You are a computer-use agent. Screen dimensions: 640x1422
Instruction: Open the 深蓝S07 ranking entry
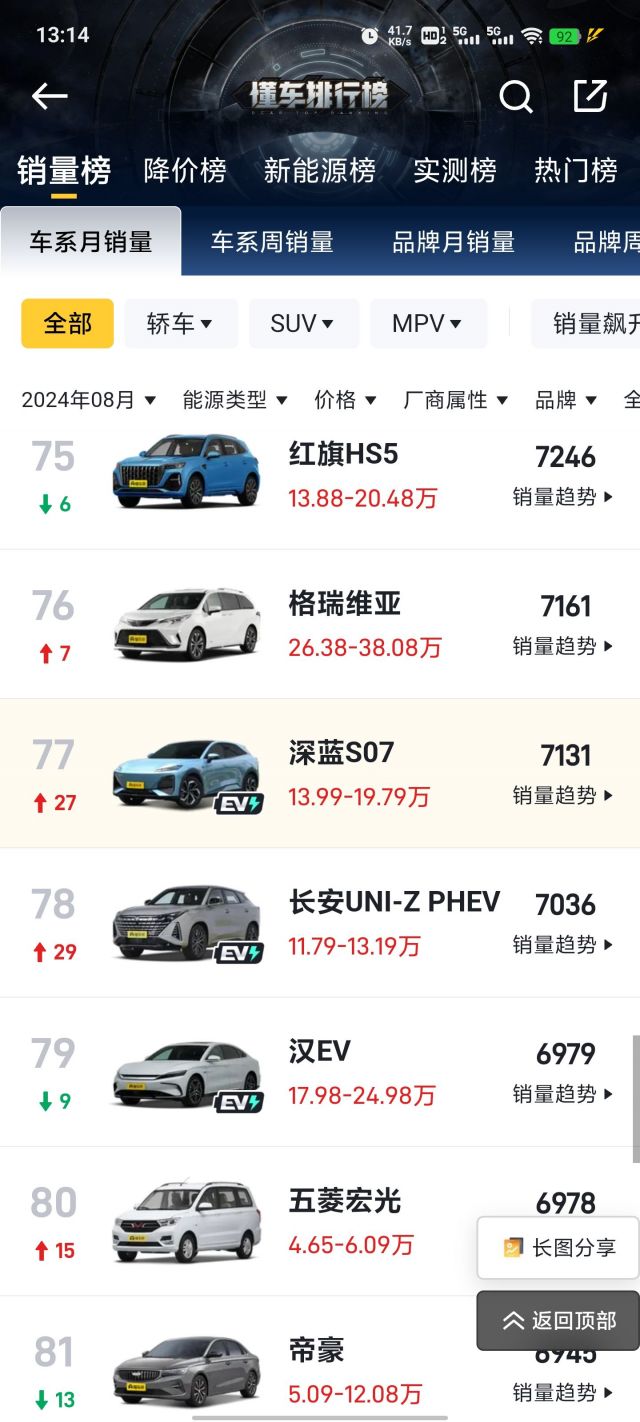[341, 753]
